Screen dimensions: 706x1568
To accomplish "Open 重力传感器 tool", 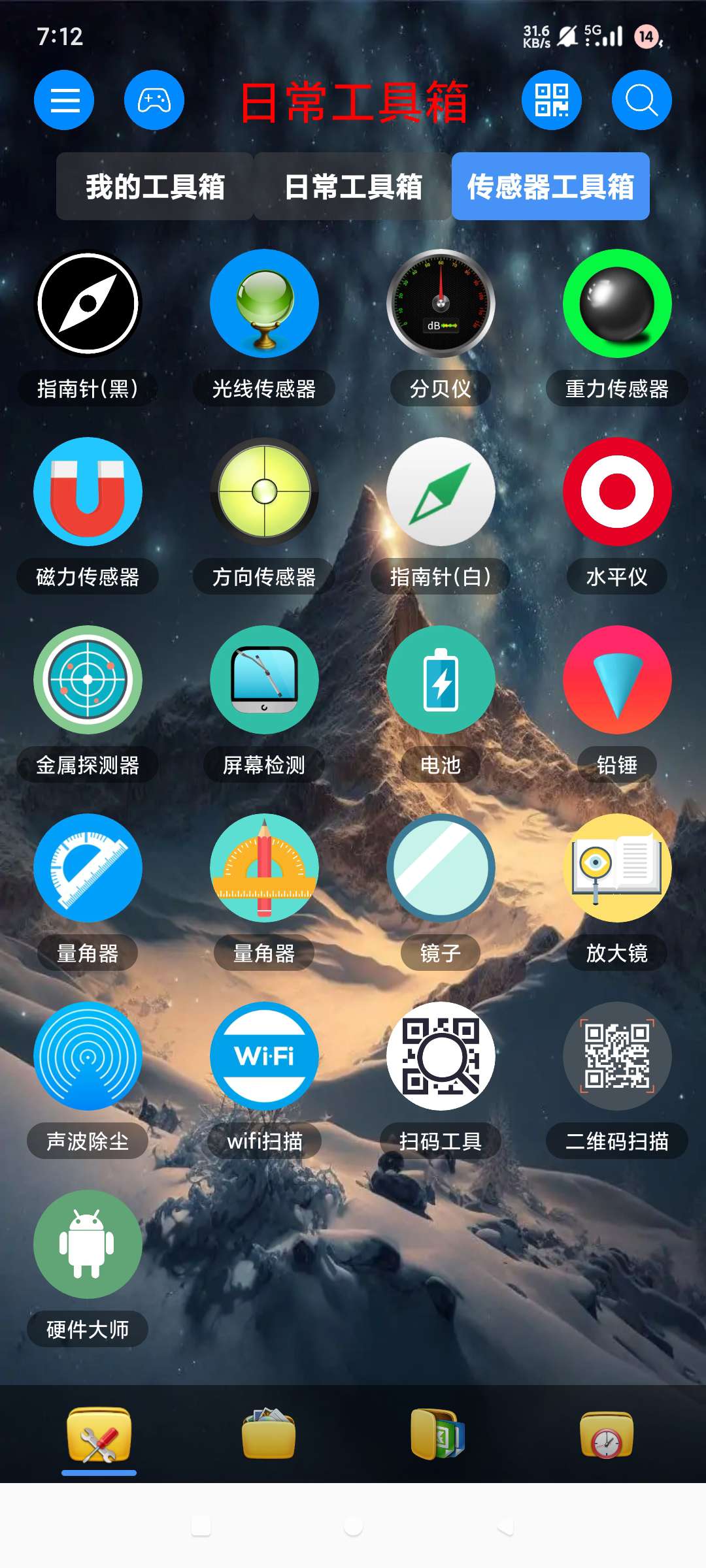I will click(617, 304).
